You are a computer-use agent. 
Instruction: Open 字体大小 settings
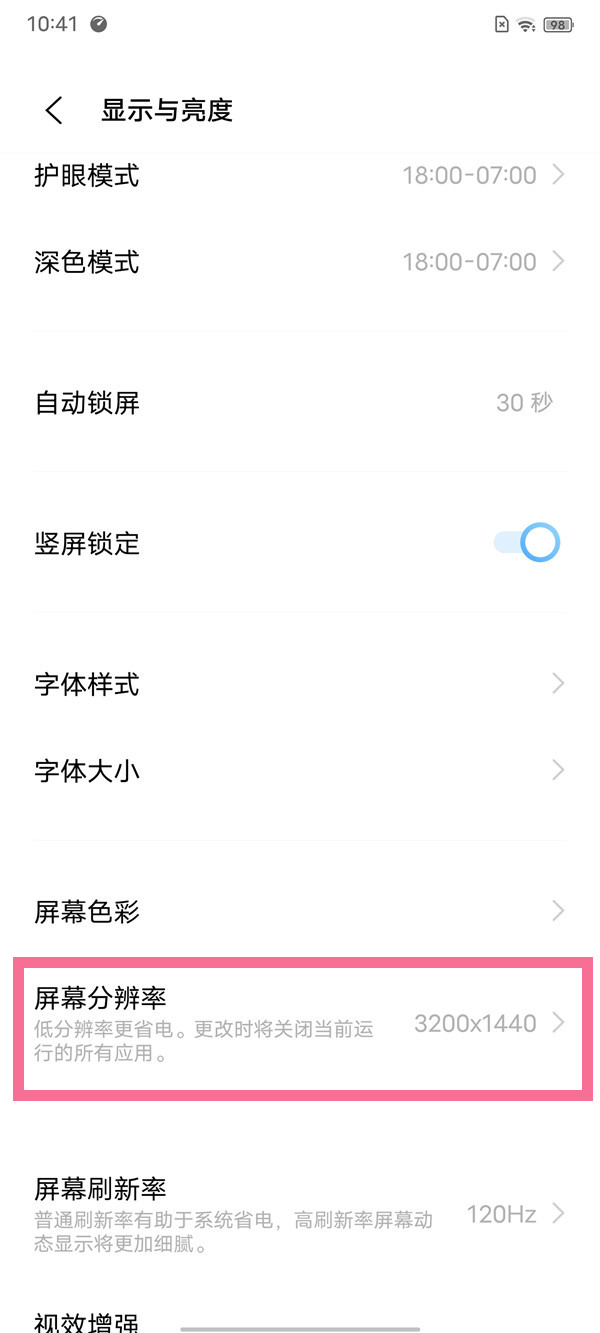click(300, 771)
